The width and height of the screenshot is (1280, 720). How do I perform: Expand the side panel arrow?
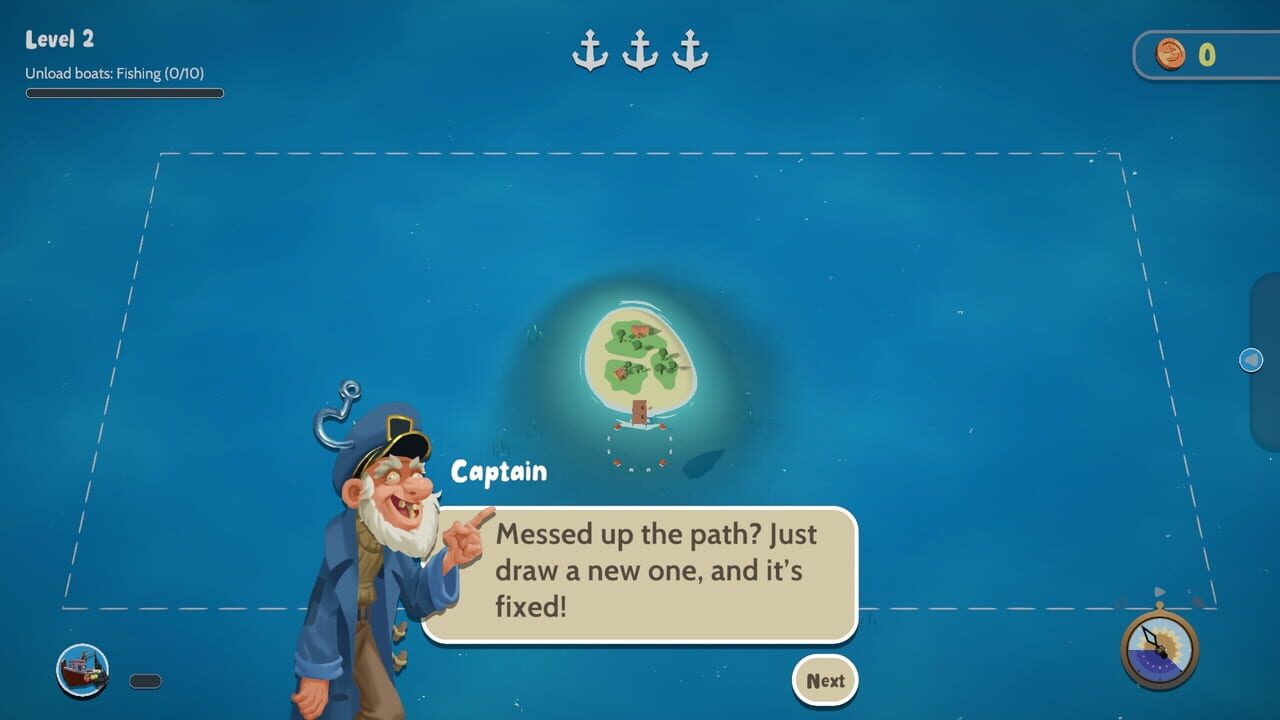coord(1251,360)
